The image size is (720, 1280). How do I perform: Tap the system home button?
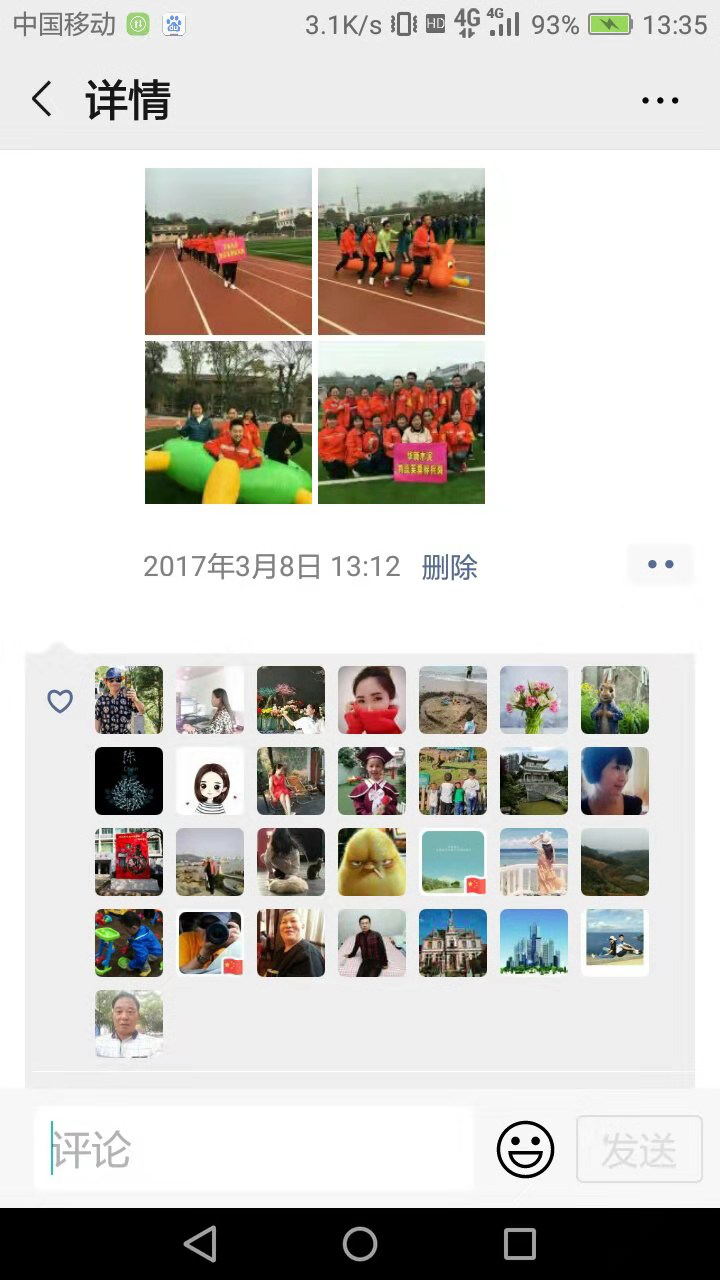coord(360,1244)
